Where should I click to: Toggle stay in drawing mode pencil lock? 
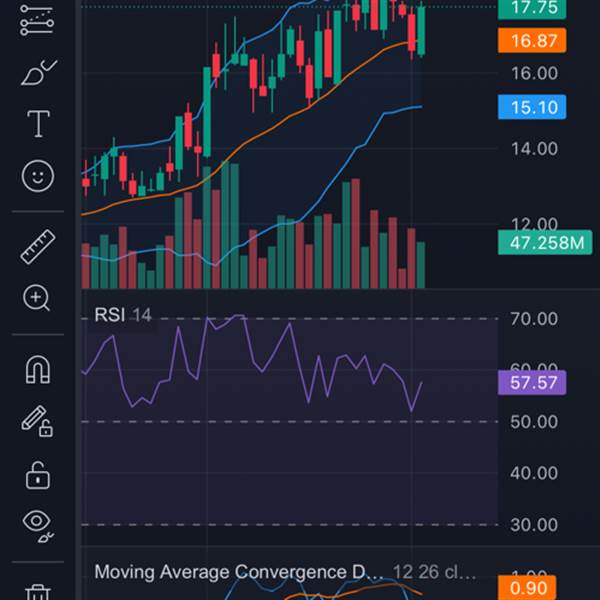click(38, 421)
